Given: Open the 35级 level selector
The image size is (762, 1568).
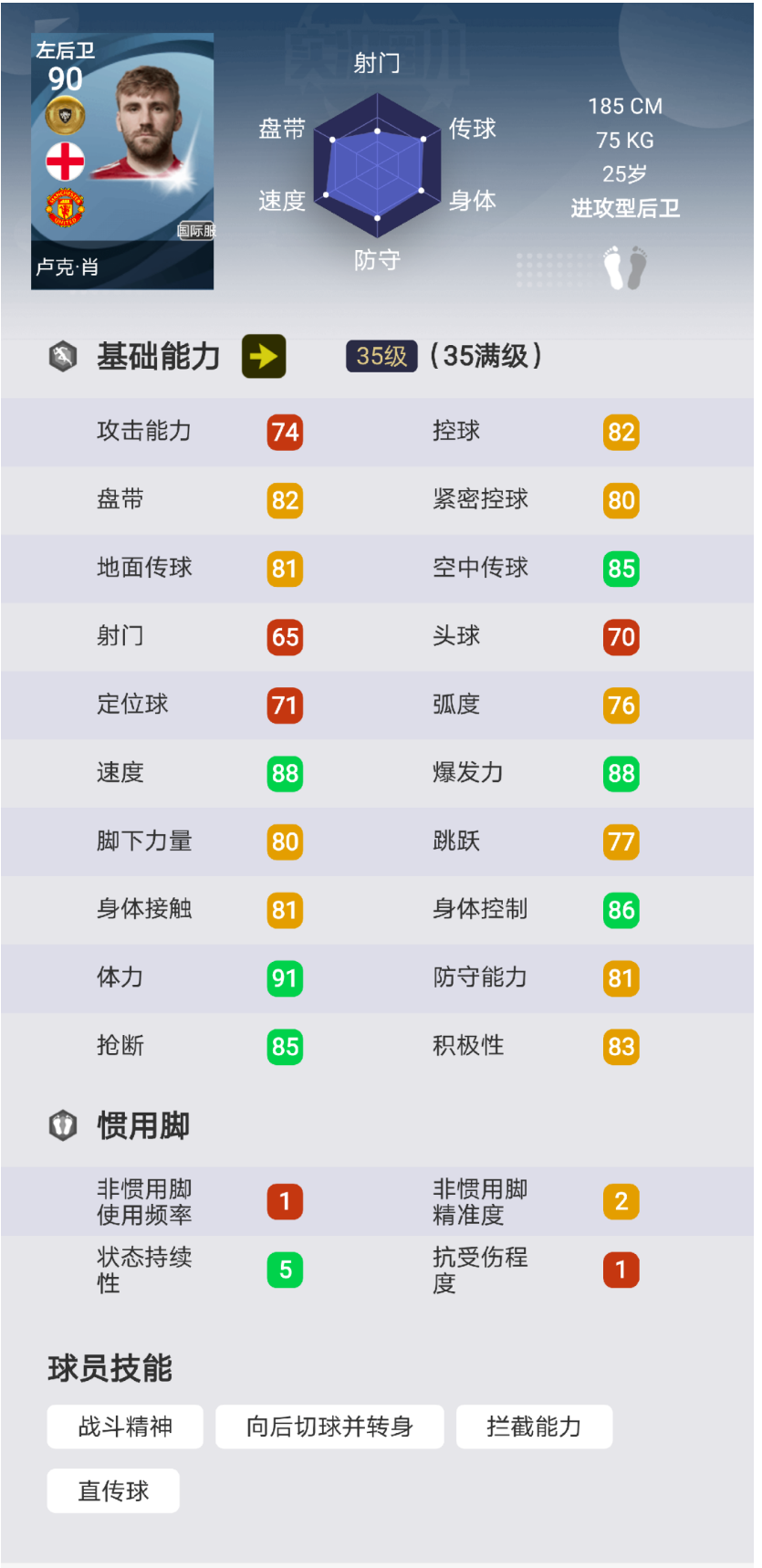Looking at the screenshot, I should 381,356.
